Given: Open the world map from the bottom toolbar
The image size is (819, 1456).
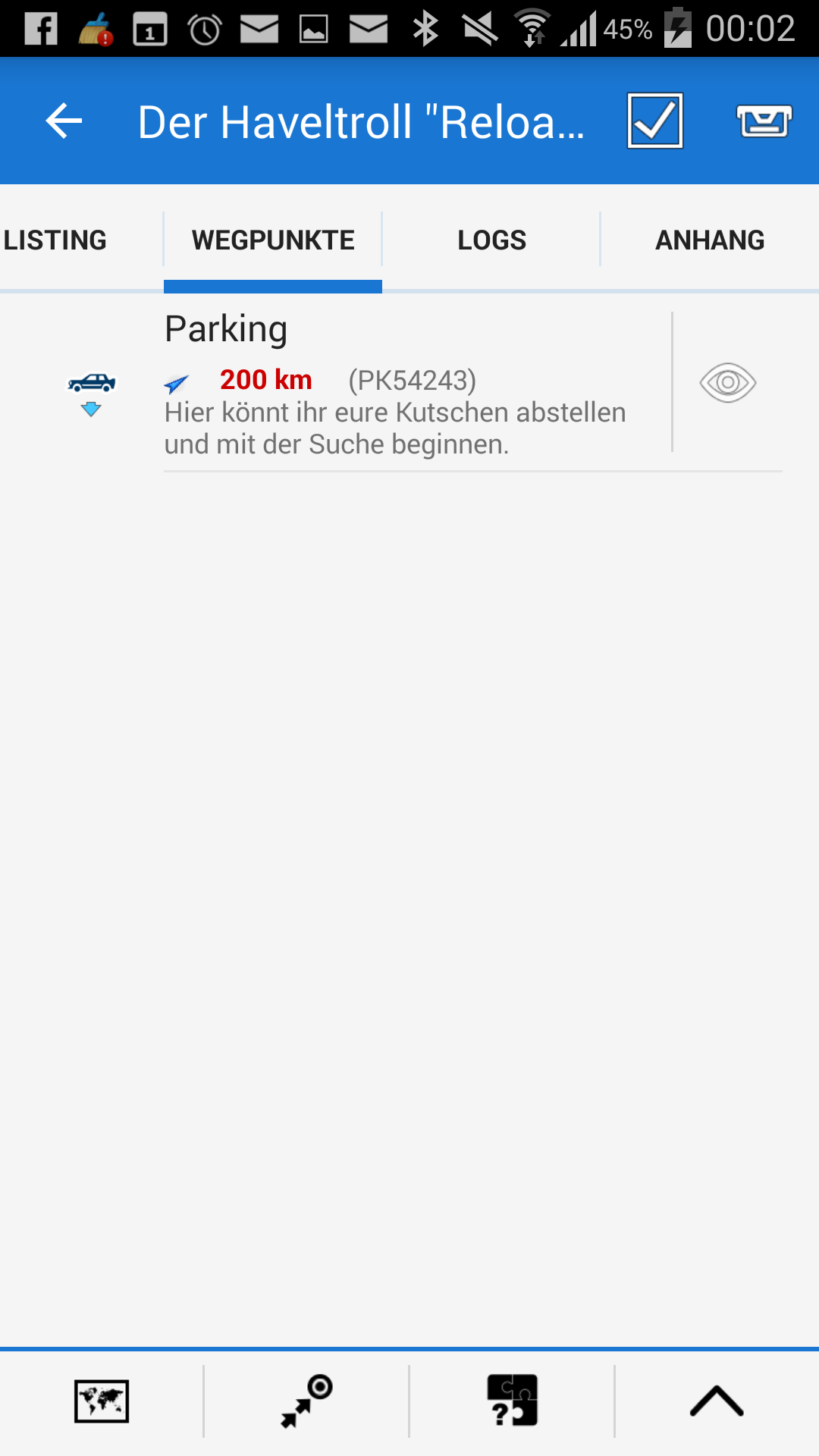Looking at the screenshot, I should [102, 1401].
